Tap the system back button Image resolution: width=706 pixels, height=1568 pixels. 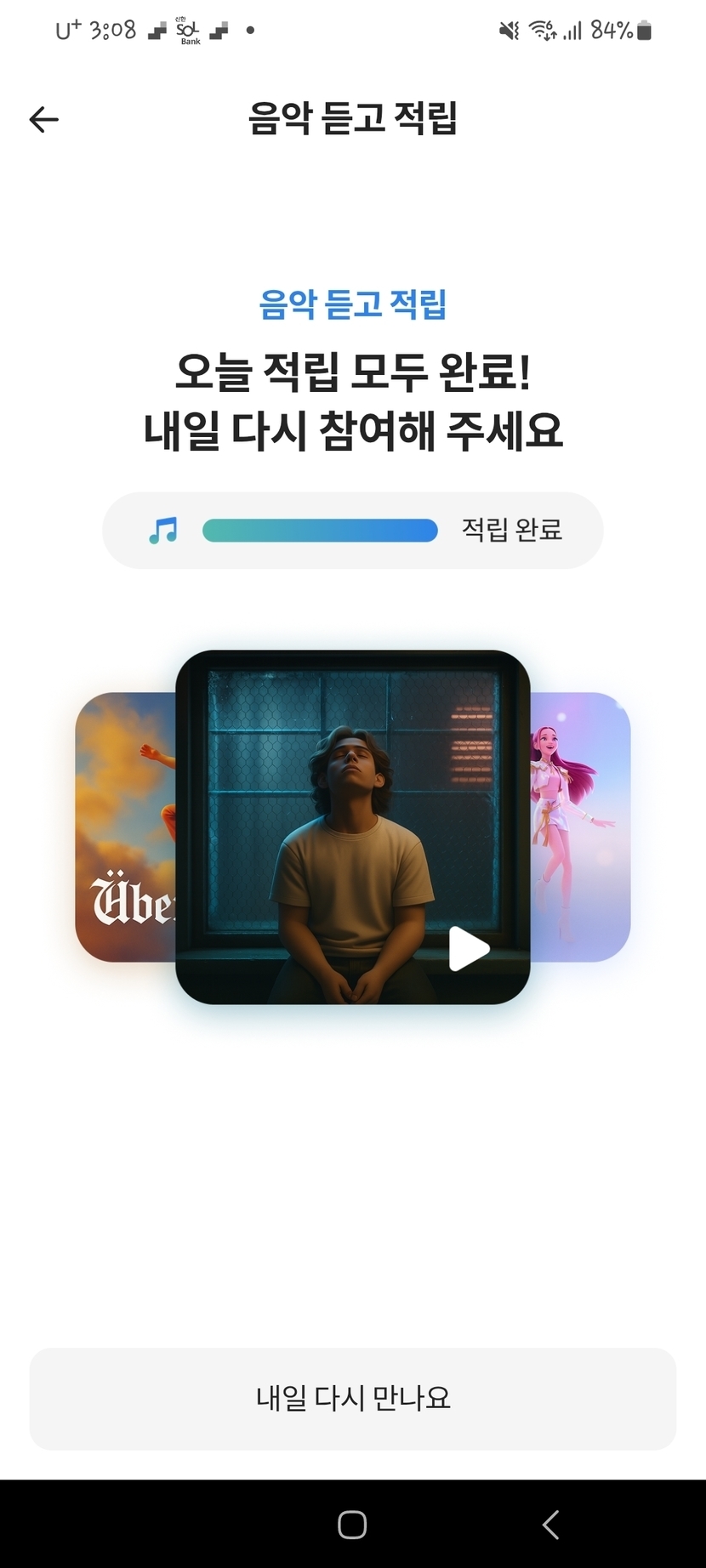550,1525
